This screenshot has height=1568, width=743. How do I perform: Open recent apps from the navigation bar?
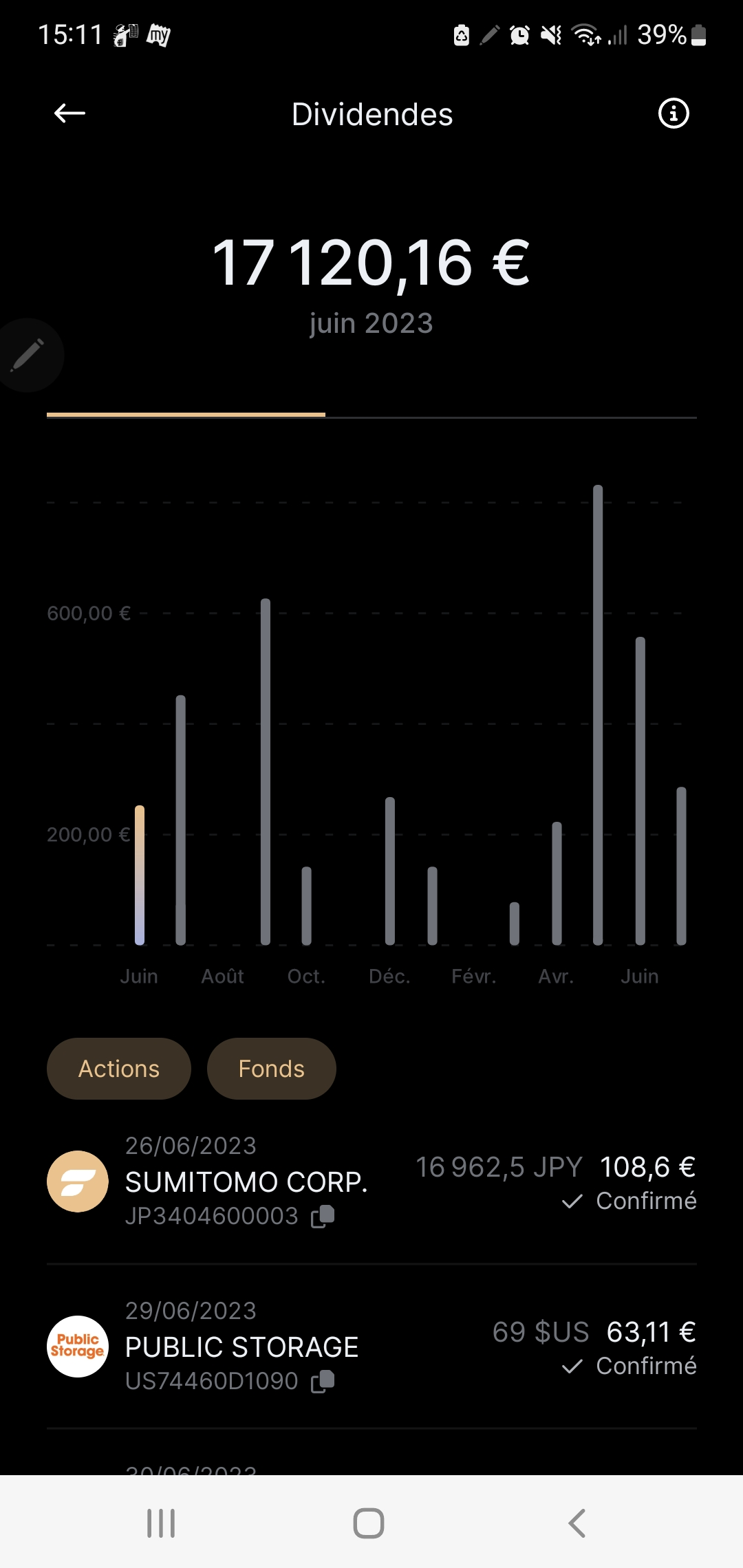coord(161,1523)
